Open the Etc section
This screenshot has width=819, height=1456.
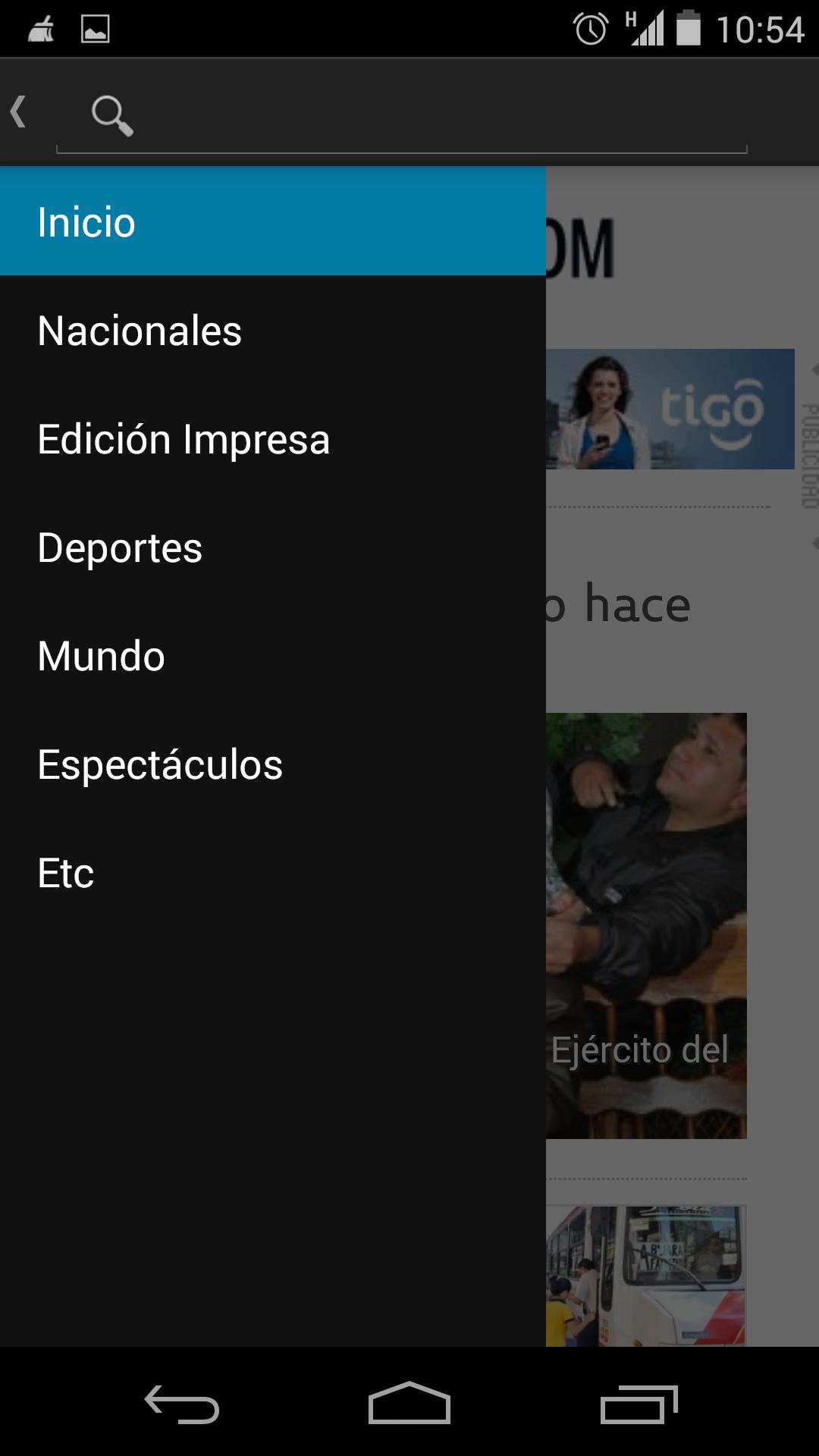[x=272, y=873]
